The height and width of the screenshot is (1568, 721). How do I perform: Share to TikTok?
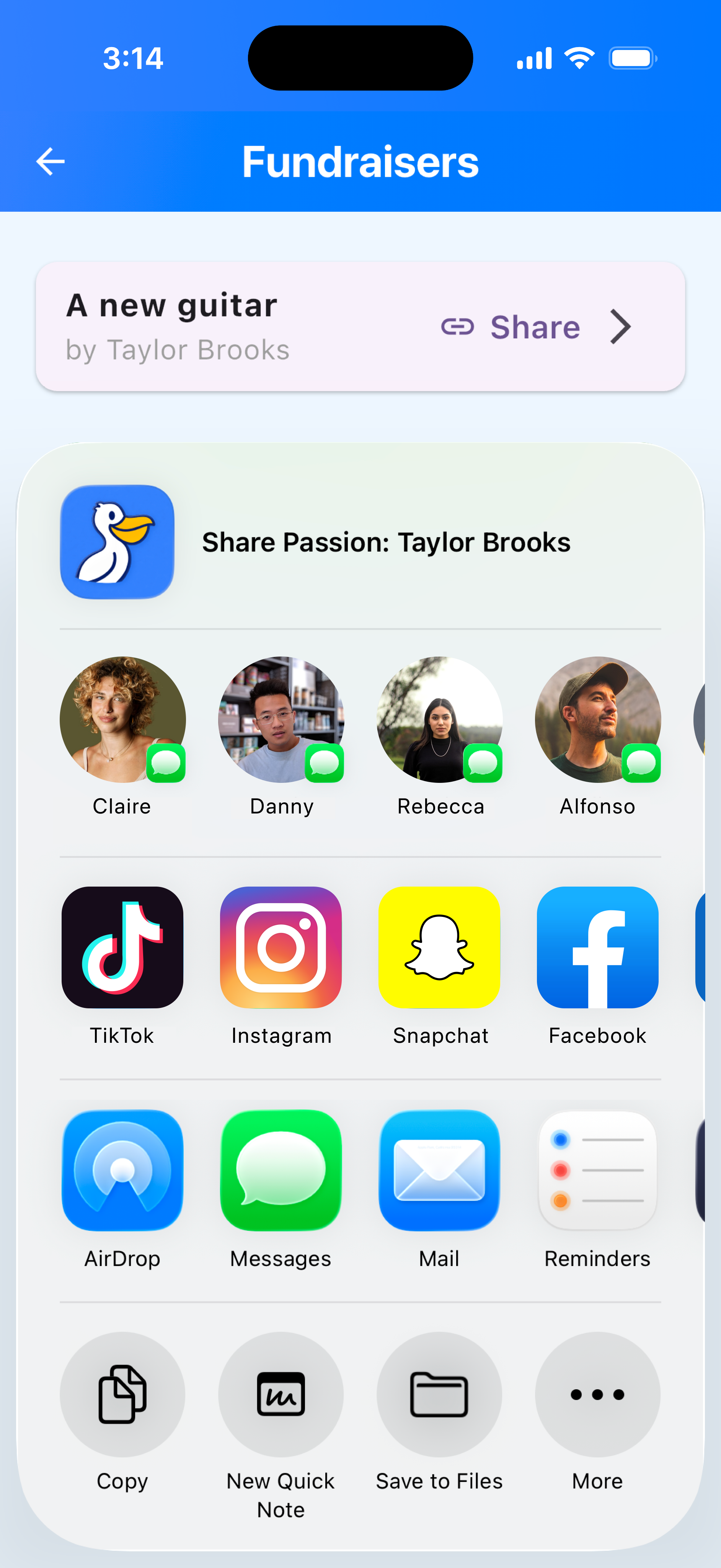122,947
